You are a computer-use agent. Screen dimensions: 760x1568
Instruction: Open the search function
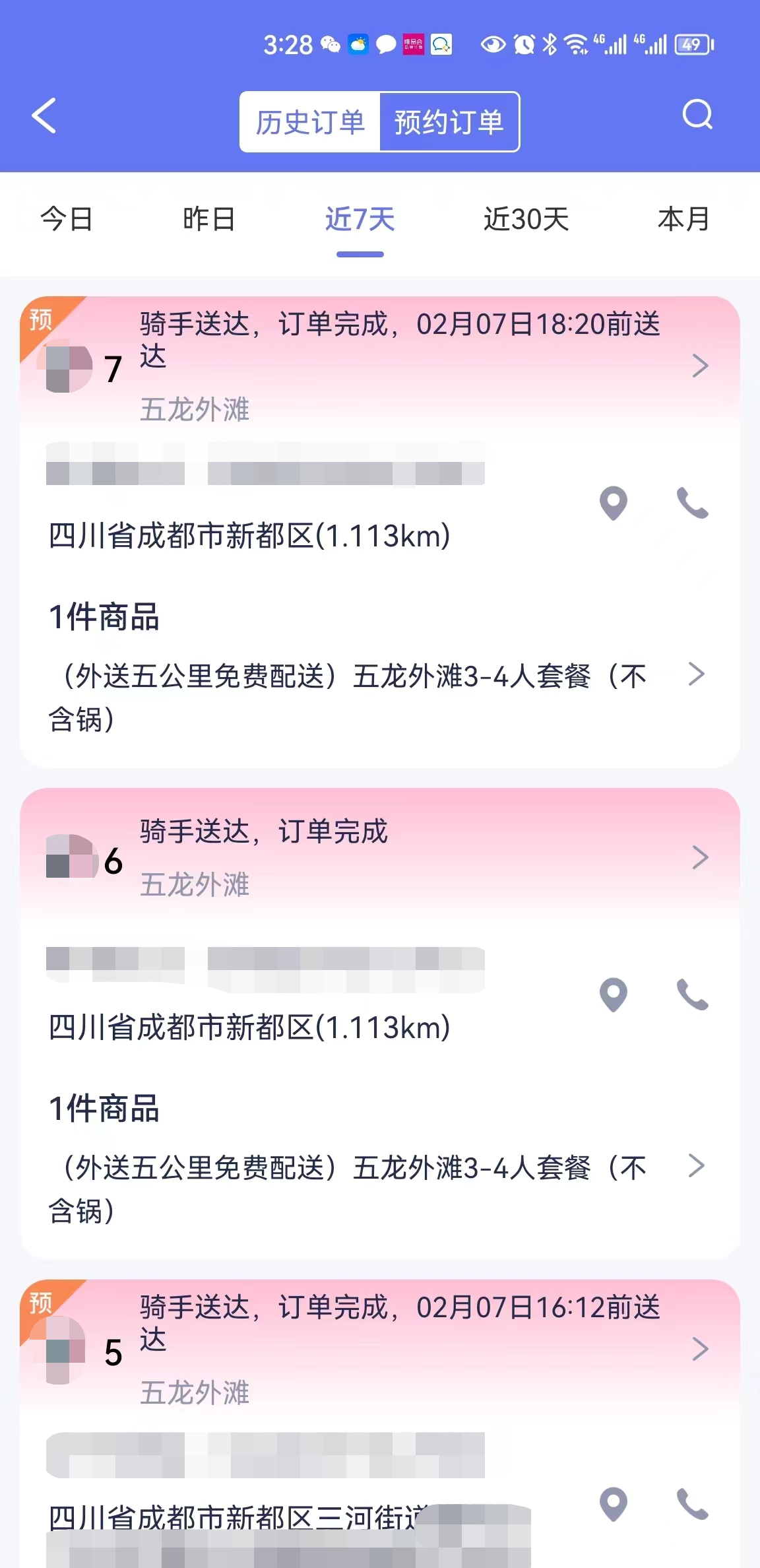click(698, 116)
